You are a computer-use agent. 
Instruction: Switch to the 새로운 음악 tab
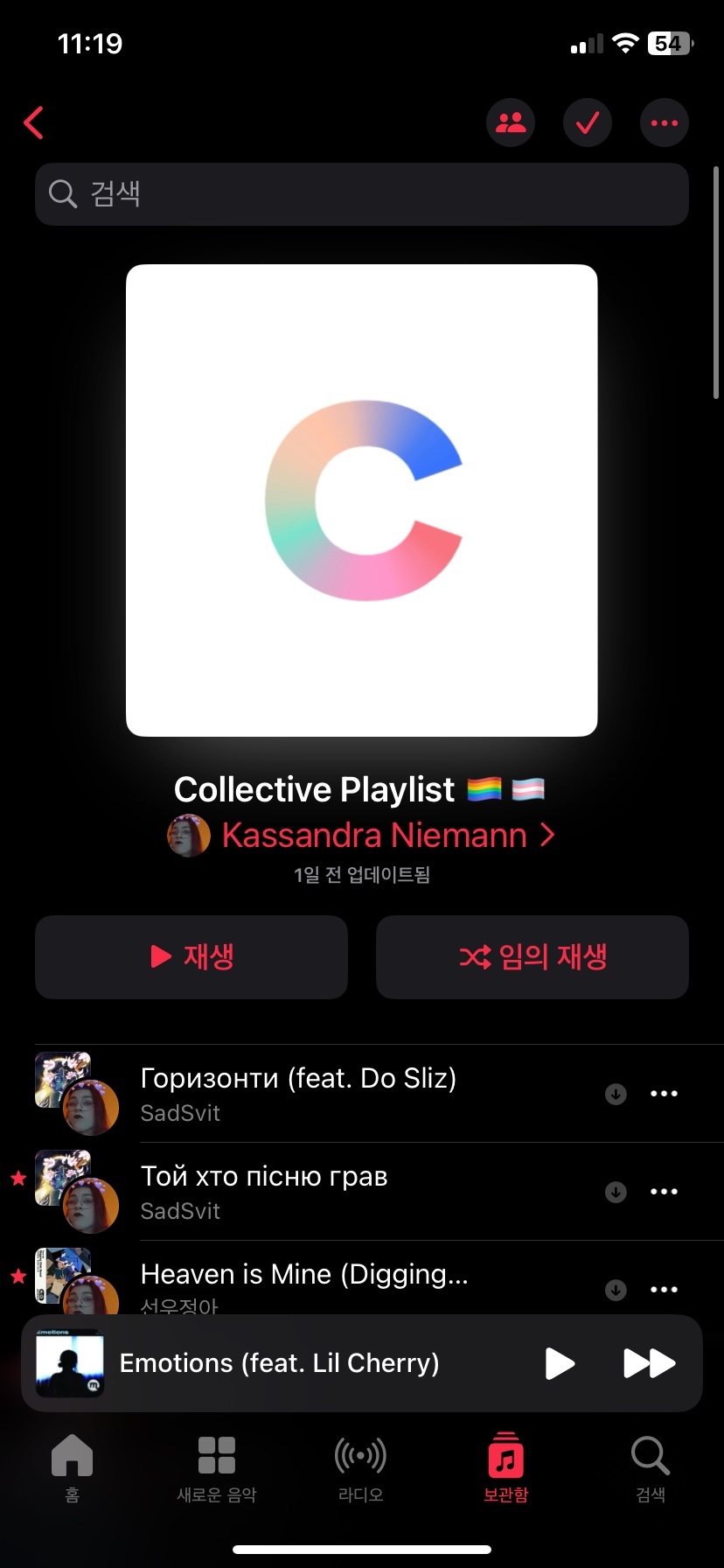coord(217,1467)
